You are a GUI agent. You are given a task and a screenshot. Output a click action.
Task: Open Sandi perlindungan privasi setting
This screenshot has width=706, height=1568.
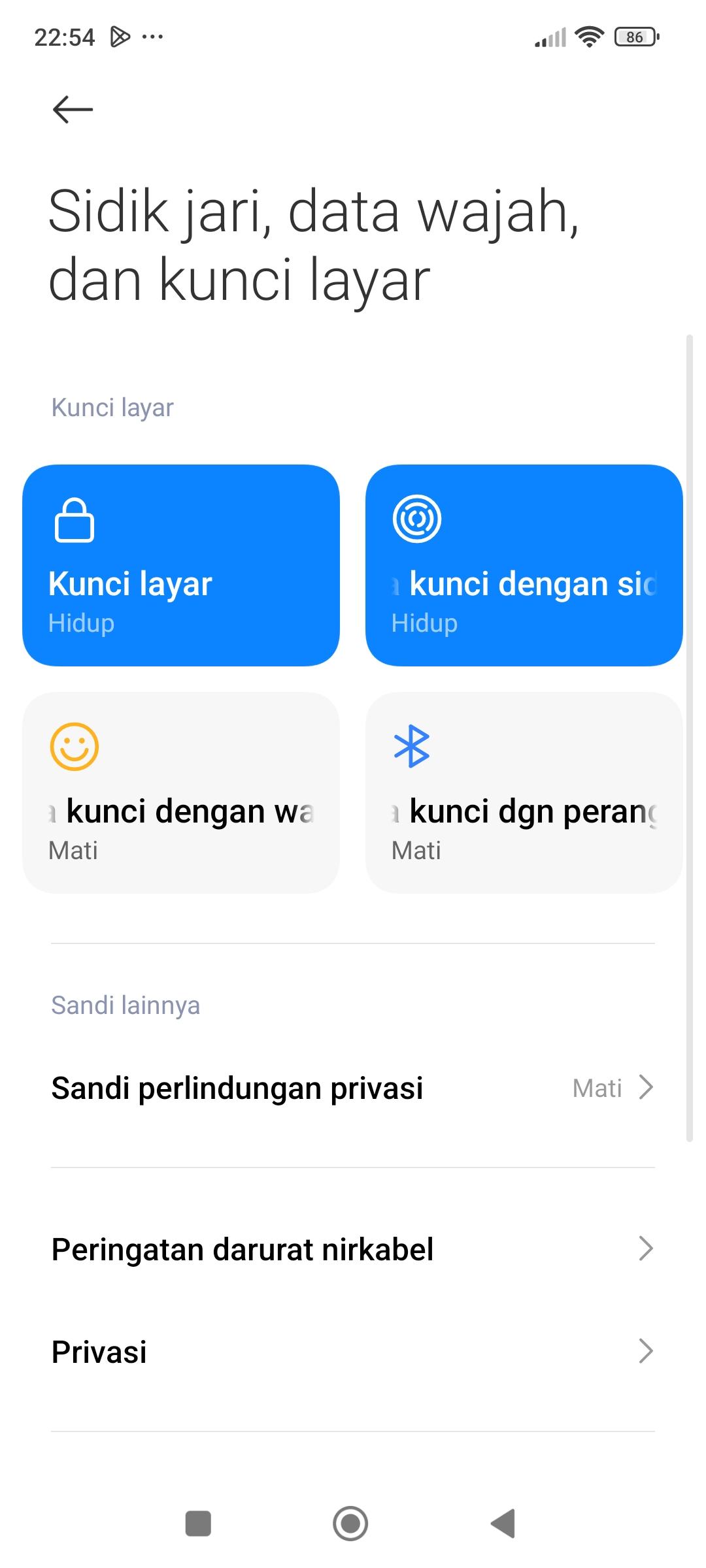coord(353,1088)
